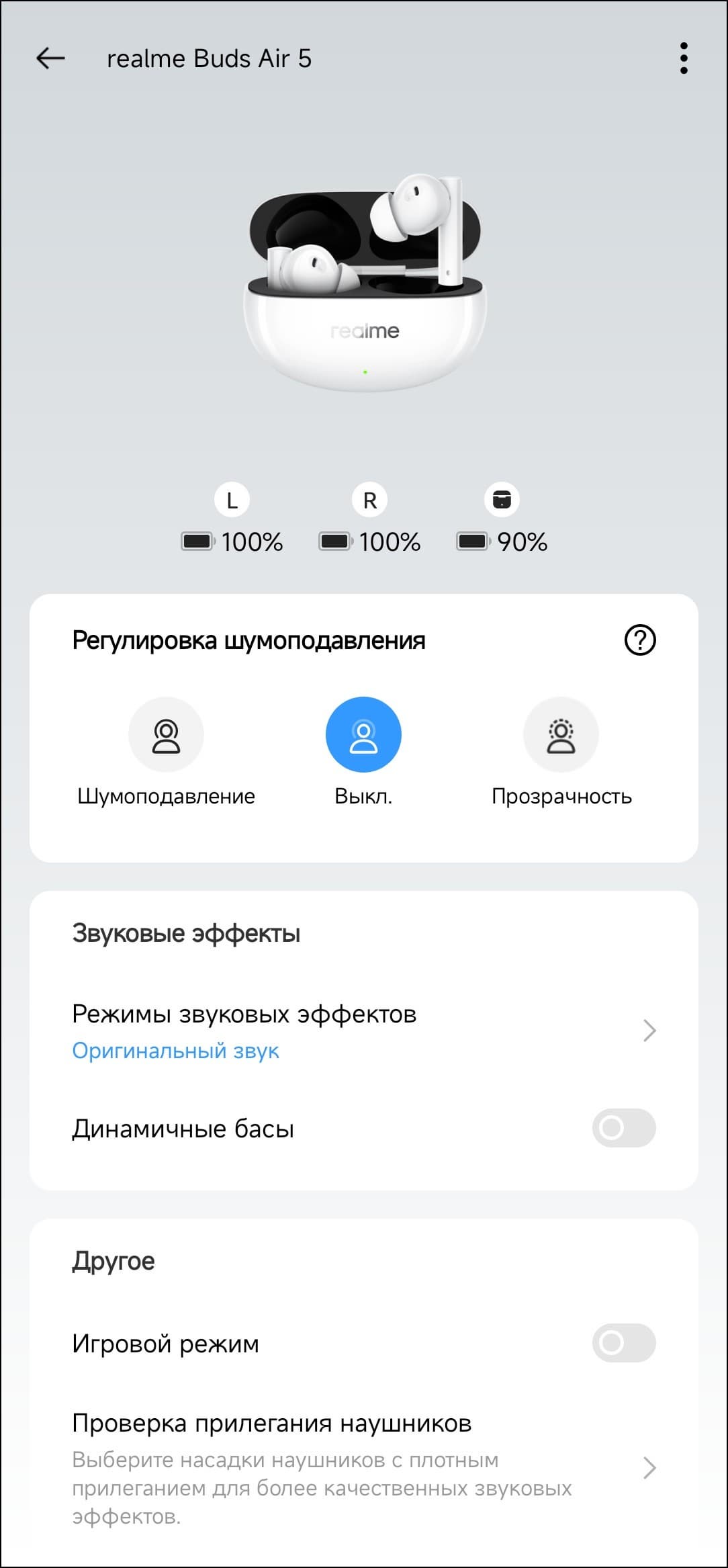Open the three-dot overflow menu
The image size is (728, 1568).
[x=684, y=58]
